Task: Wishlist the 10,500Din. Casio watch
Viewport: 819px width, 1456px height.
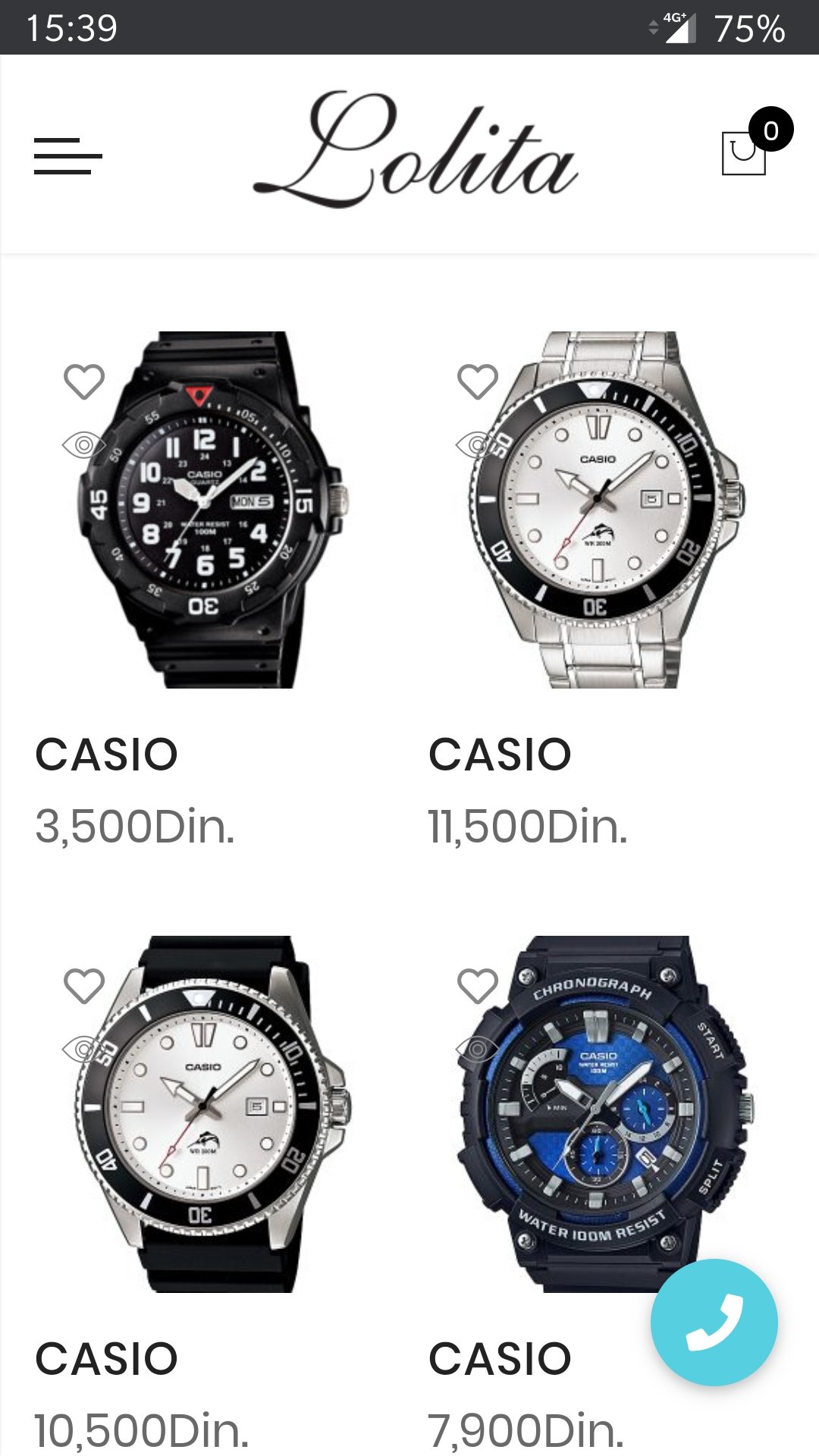Action: (x=83, y=986)
